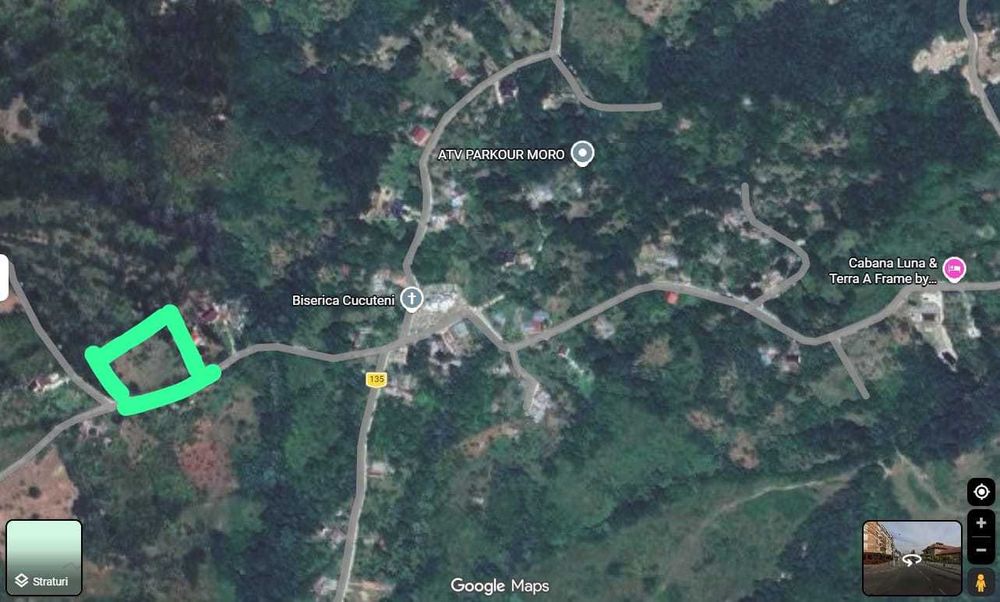1000x602 pixels.
Task: Open the ATV PARKOUR MORO marker
Action: point(583,154)
